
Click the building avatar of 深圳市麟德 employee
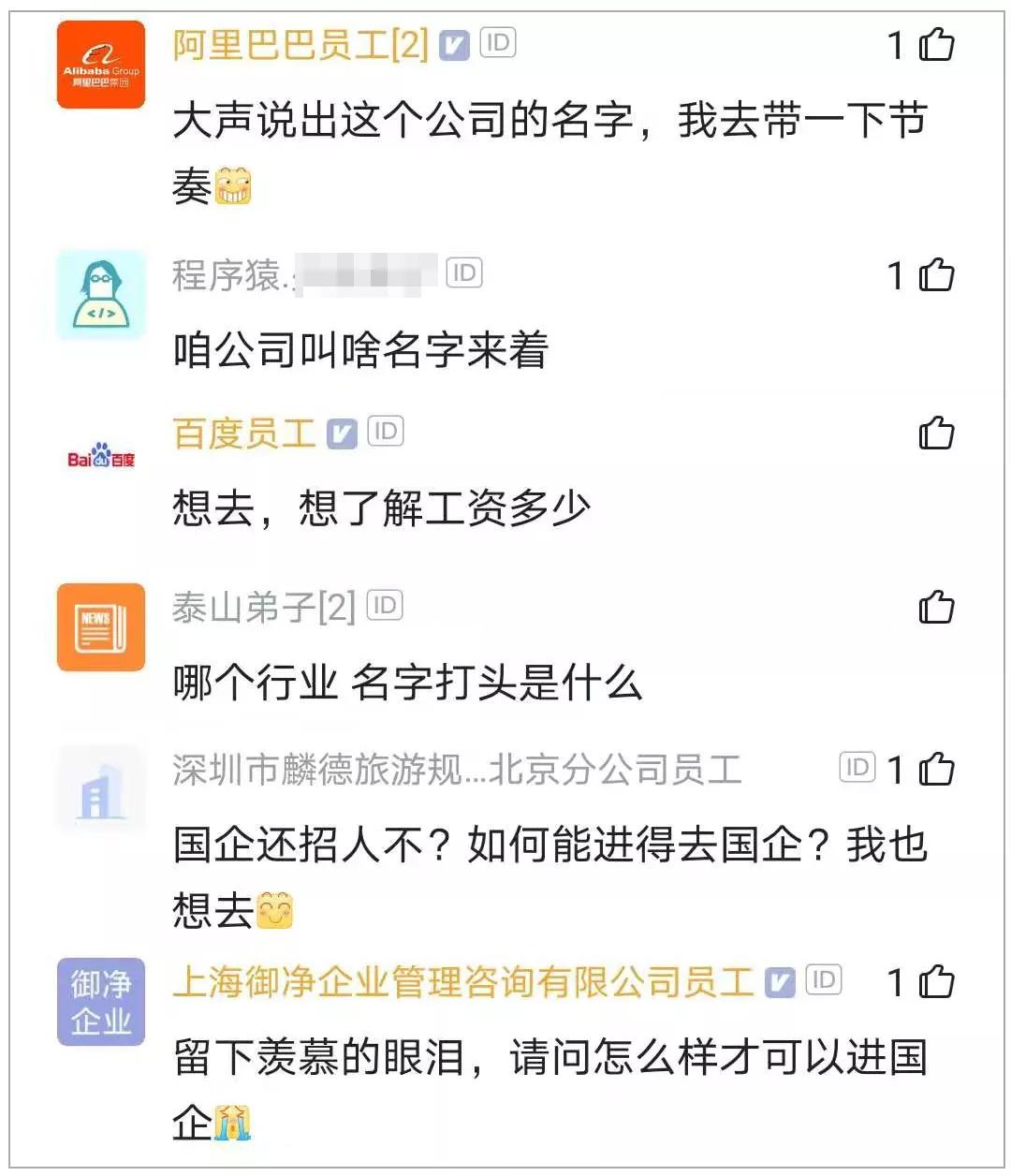pyautogui.click(x=100, y=789)
